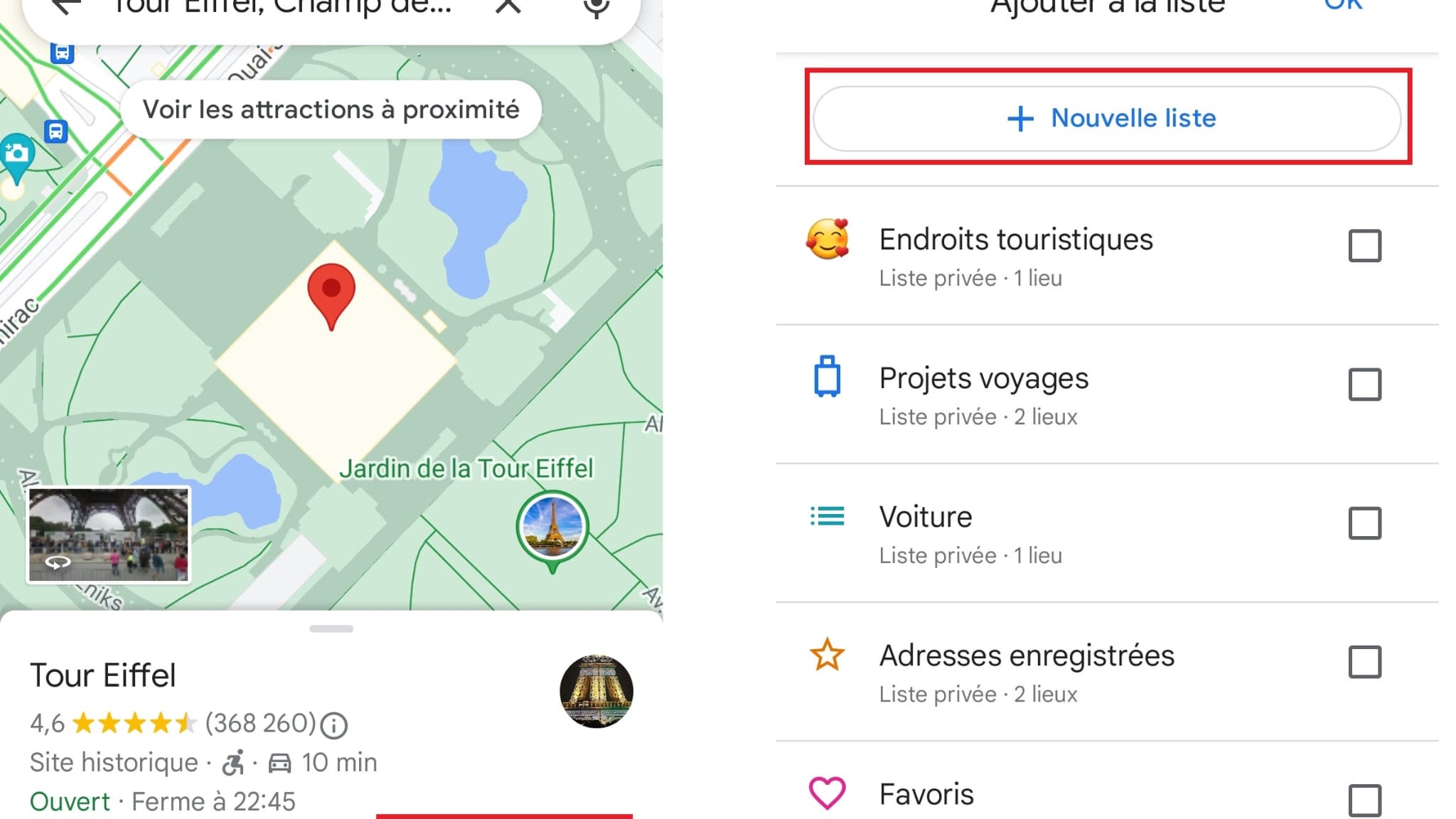Screen dimensions: 1456x819
Task: Tap the red location pin
Action: tap(331, 291)
